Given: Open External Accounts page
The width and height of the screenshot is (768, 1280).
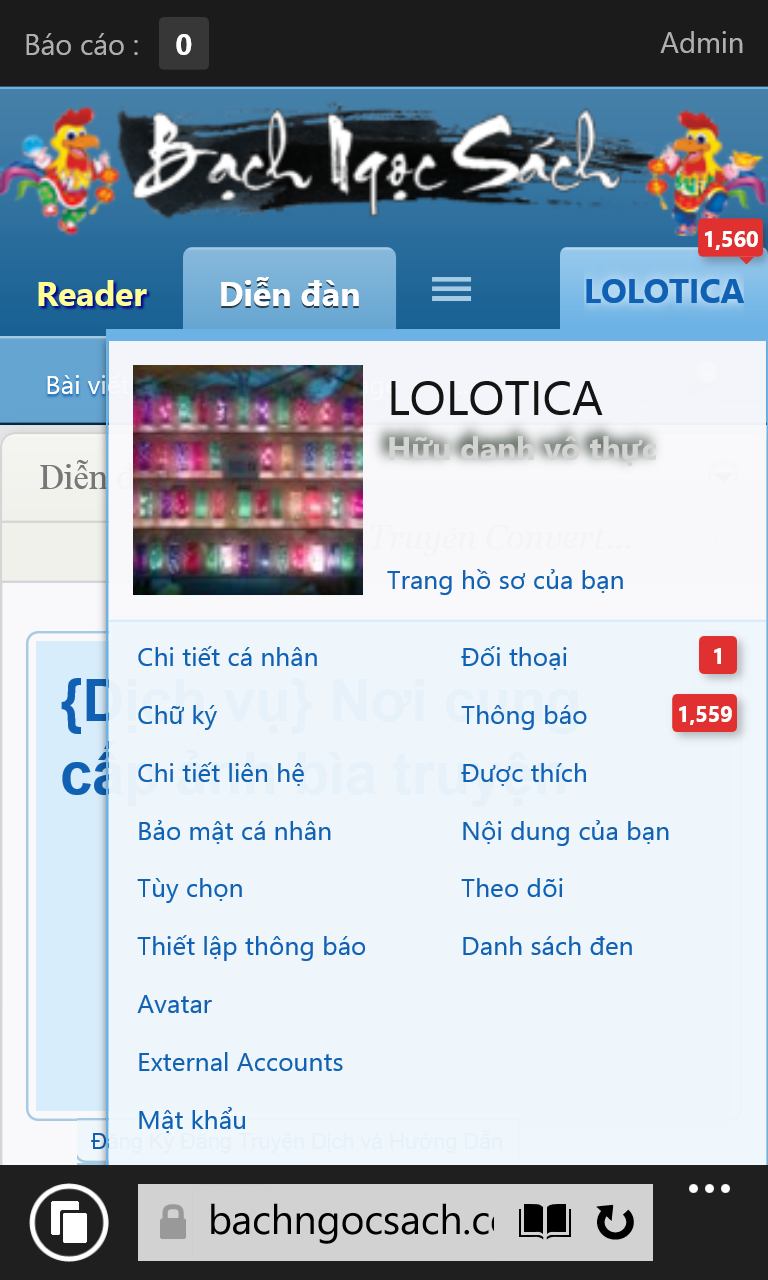Looking at the screenshot, I should tap(240, 1063).
